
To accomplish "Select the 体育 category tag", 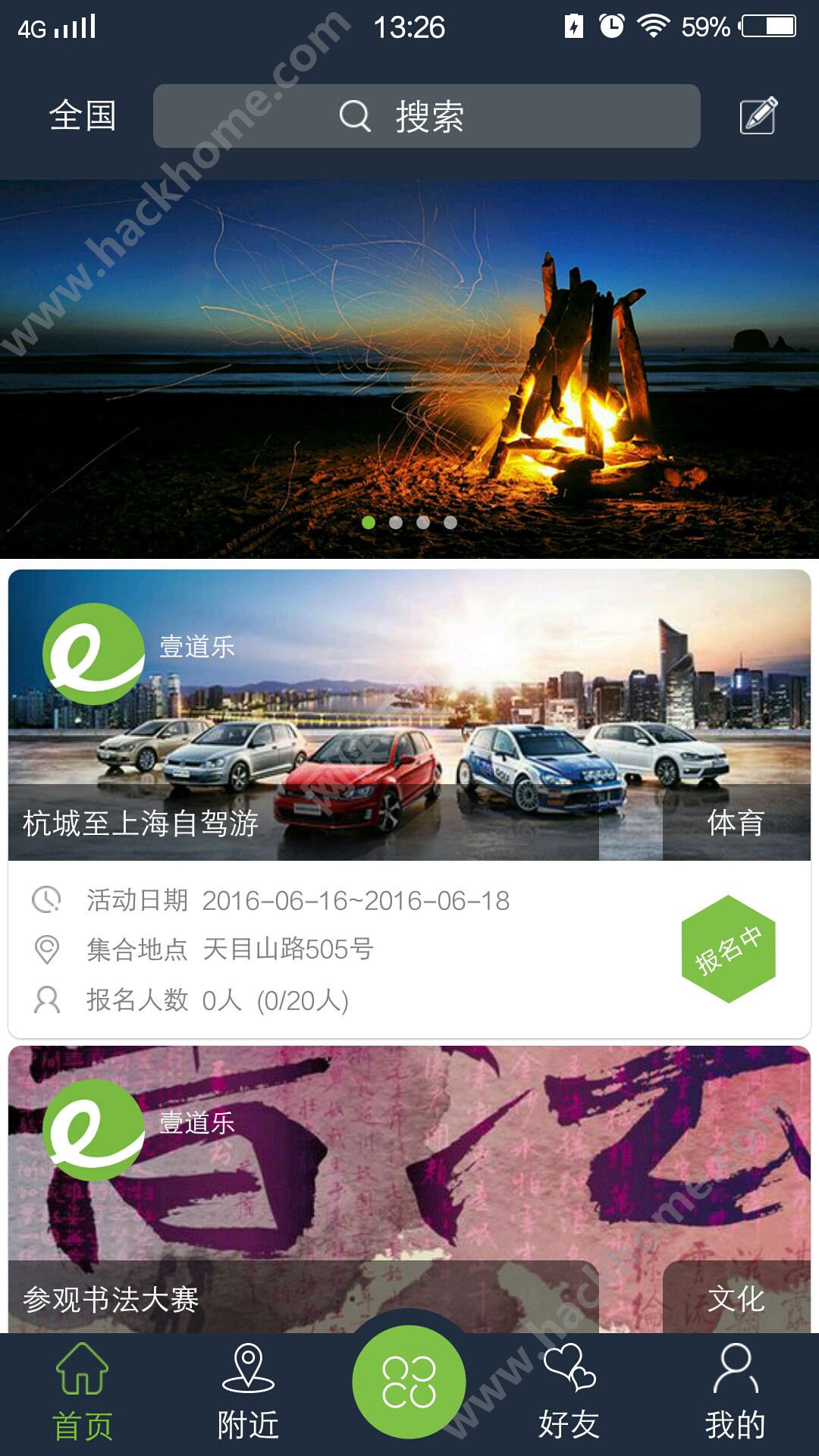I will click(x=736, y=823).
